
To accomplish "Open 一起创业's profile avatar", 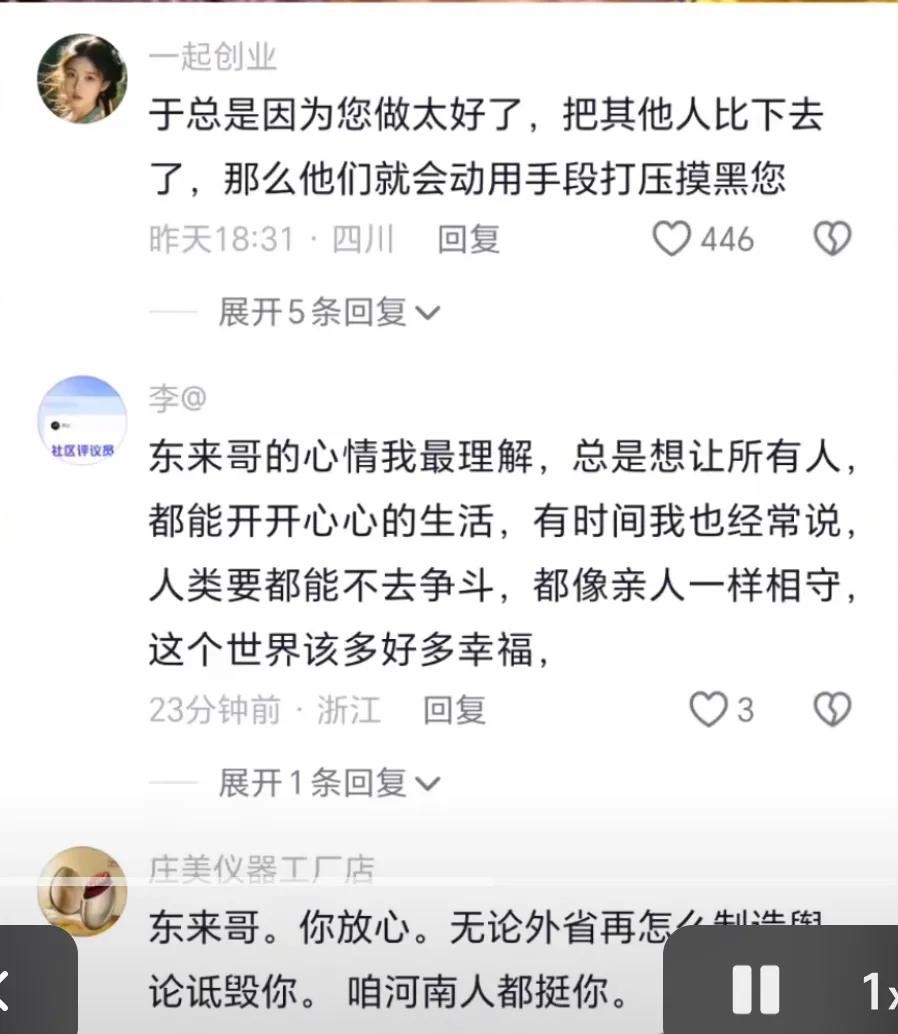I will (x=82, y=79).
